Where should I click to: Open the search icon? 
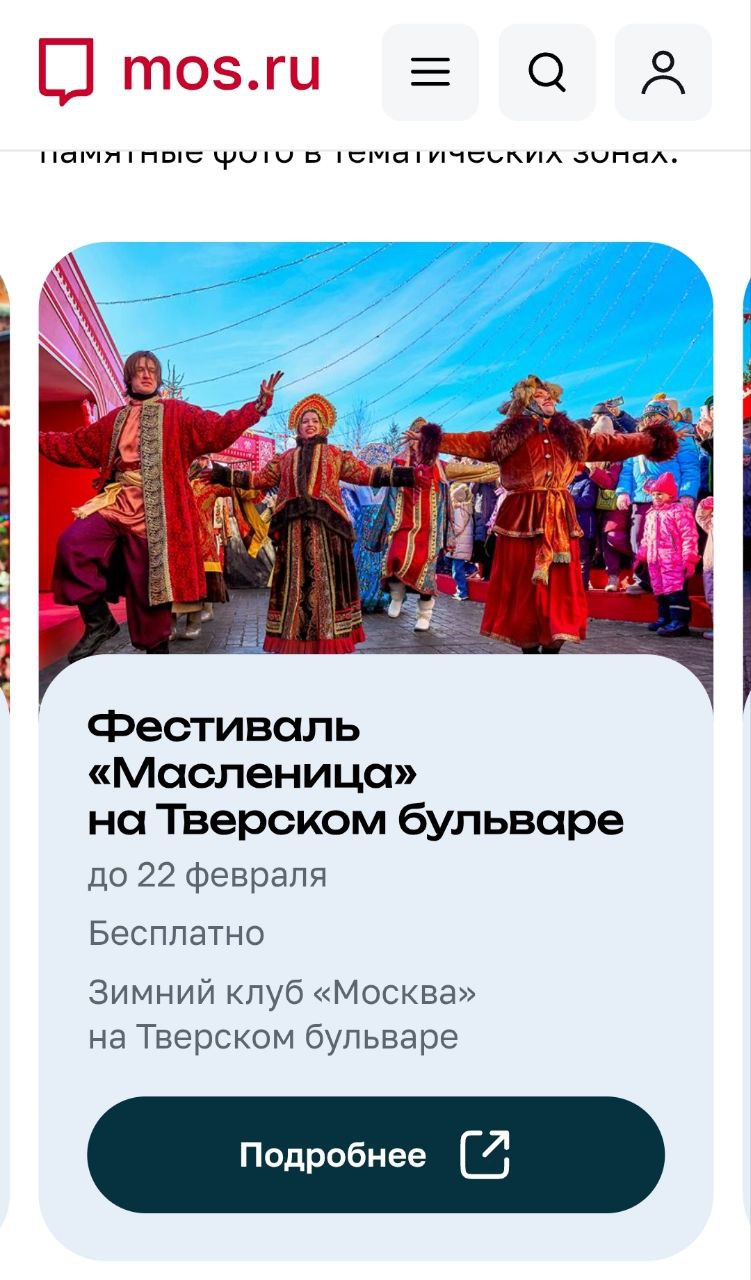546,72
